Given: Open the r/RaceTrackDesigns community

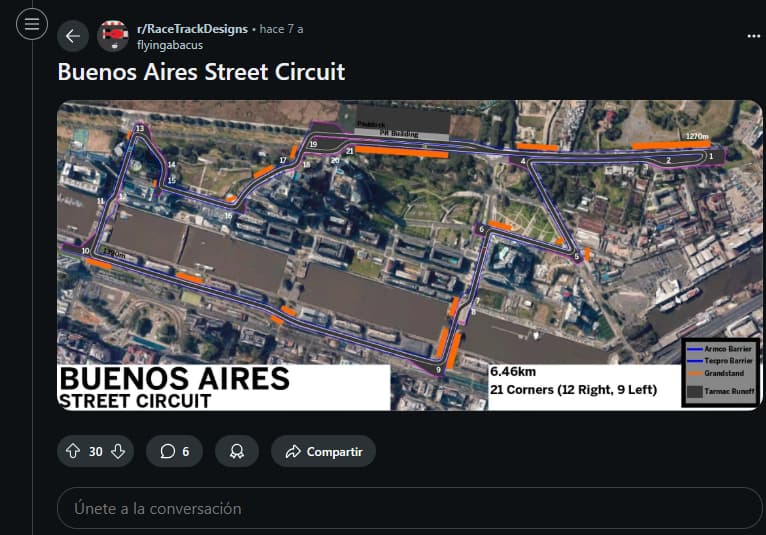Looking at the screenshot, I should (192, 29).
